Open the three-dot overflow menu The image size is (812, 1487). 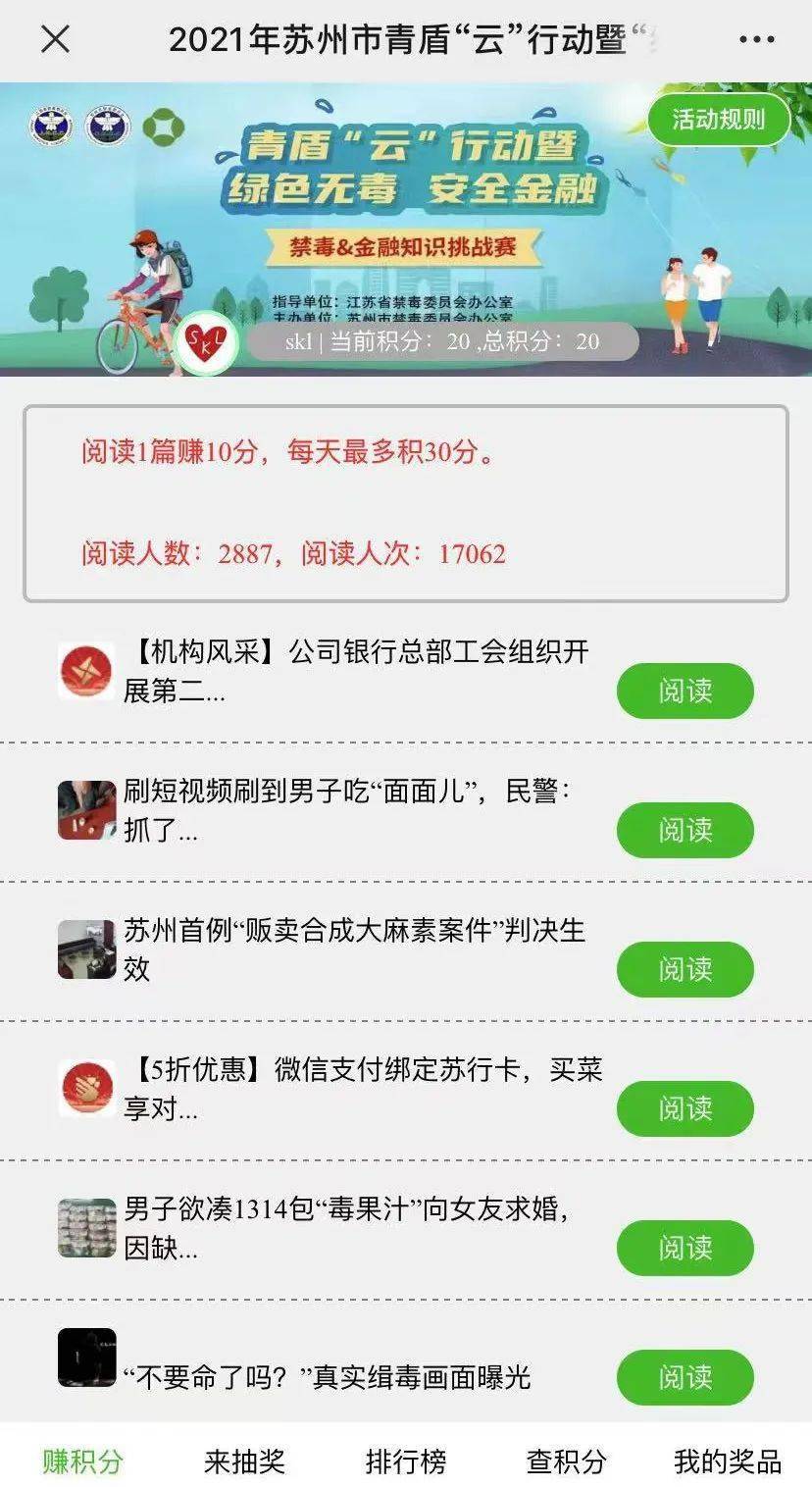tap(756, 39)
